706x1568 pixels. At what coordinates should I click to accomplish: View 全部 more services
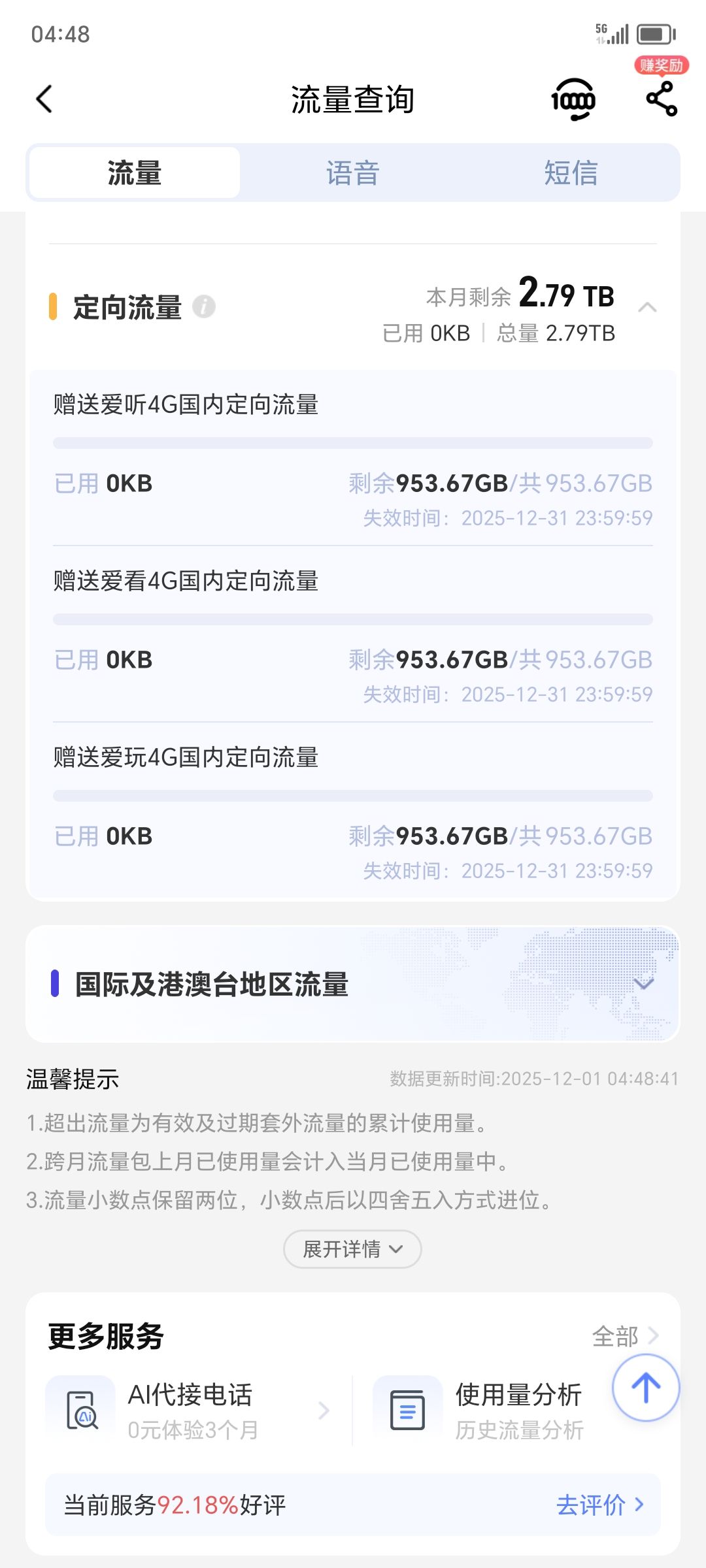[x=624, y=1336]
